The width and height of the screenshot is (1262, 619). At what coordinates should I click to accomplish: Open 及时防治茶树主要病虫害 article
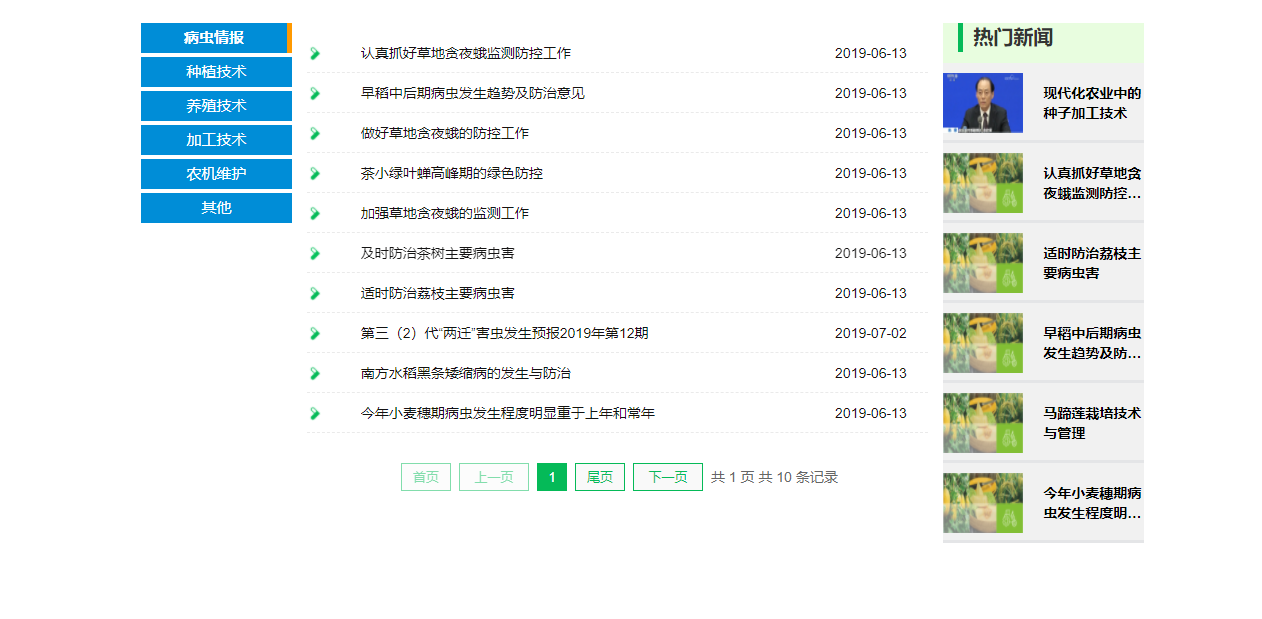tap(437, 253)
